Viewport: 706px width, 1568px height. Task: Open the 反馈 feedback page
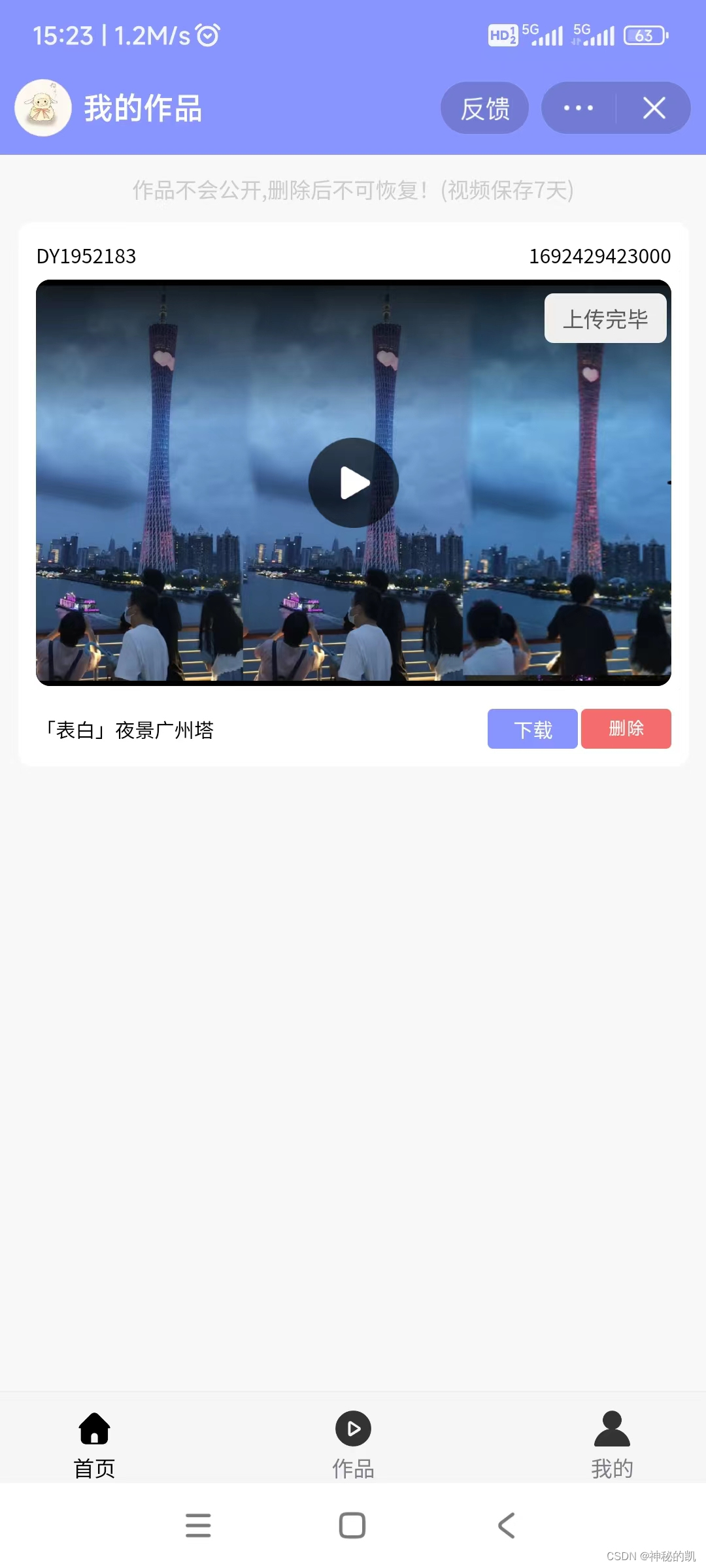click(484, 108)
